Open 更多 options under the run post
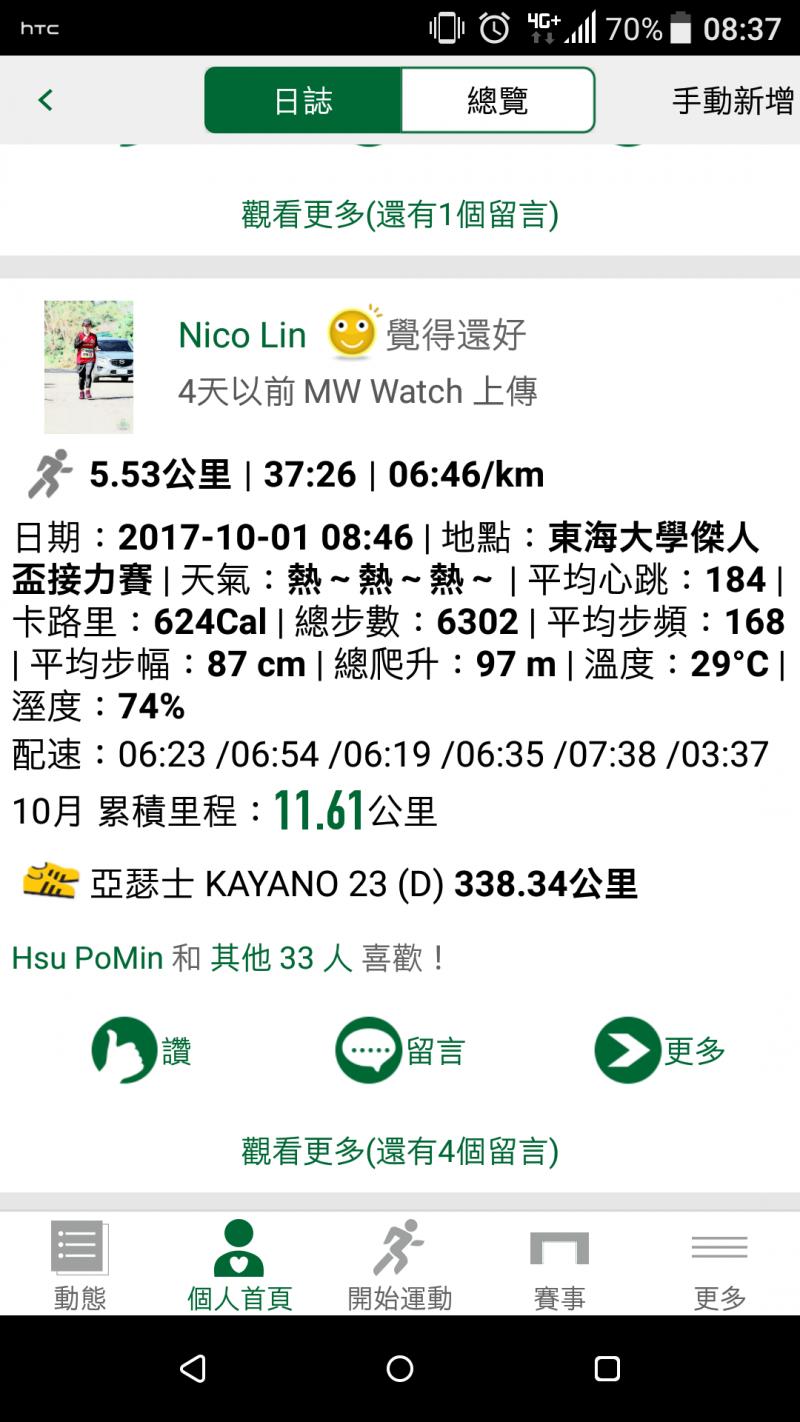The width and height of the screenshot is (800, 1422). click(x=660, y=1050)
